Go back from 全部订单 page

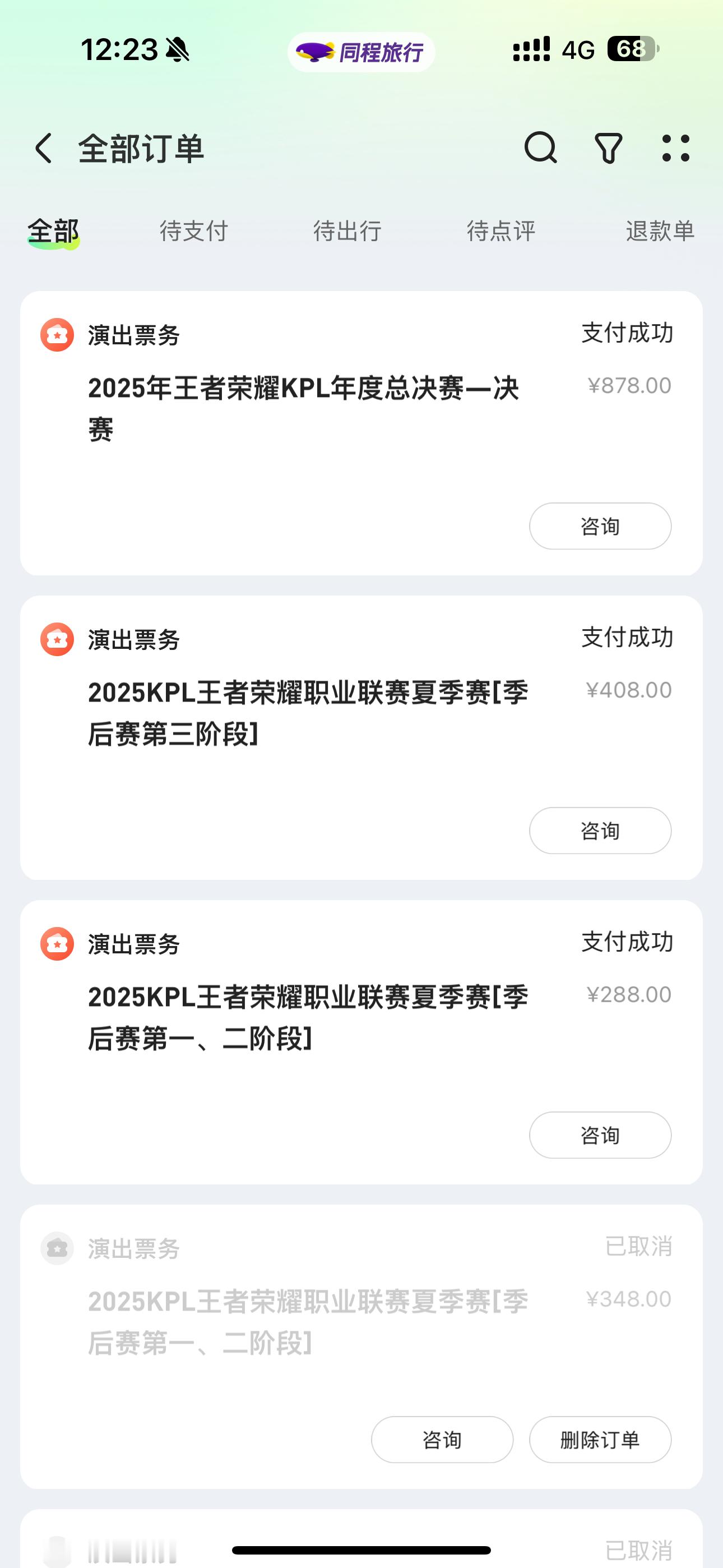pos(44,149)
